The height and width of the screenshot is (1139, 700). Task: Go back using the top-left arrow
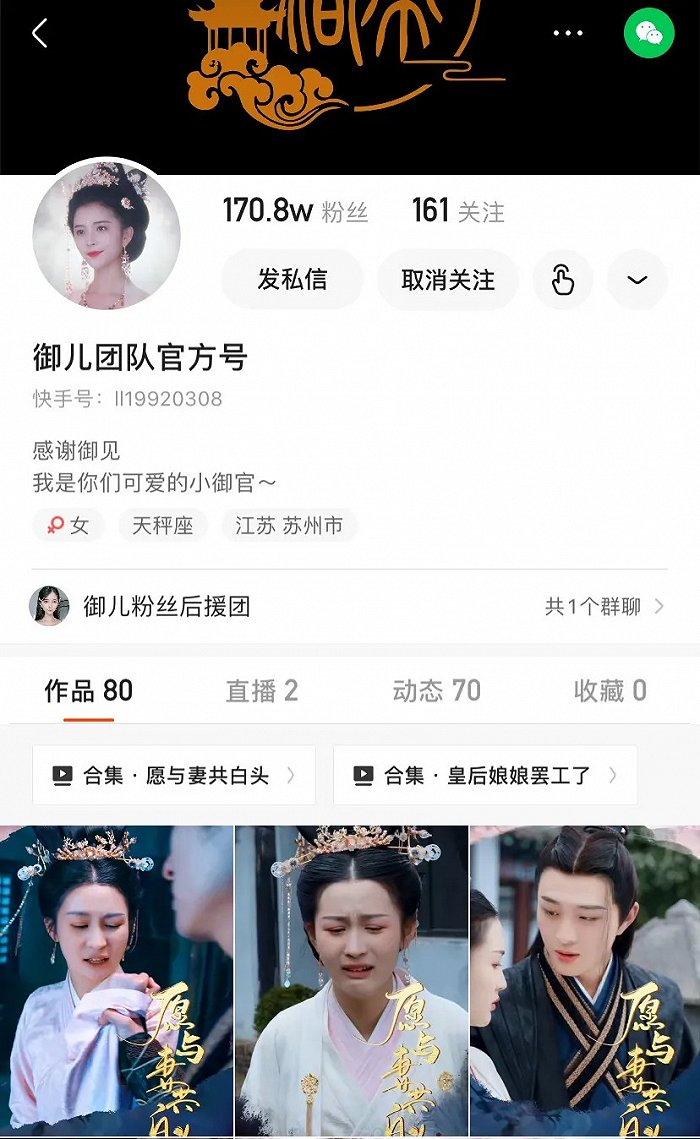click(x=40, y=34)
